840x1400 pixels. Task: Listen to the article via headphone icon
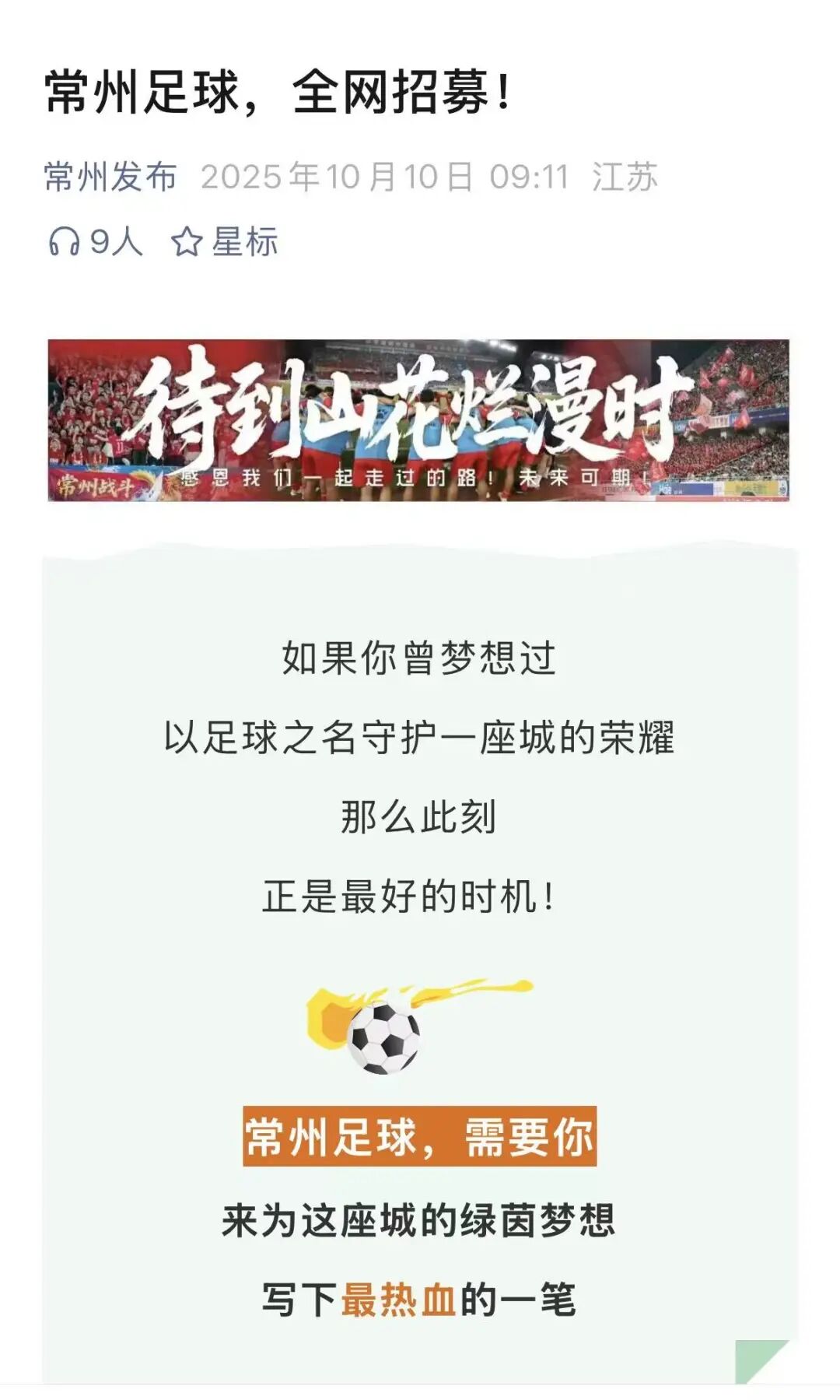point(65,241)
